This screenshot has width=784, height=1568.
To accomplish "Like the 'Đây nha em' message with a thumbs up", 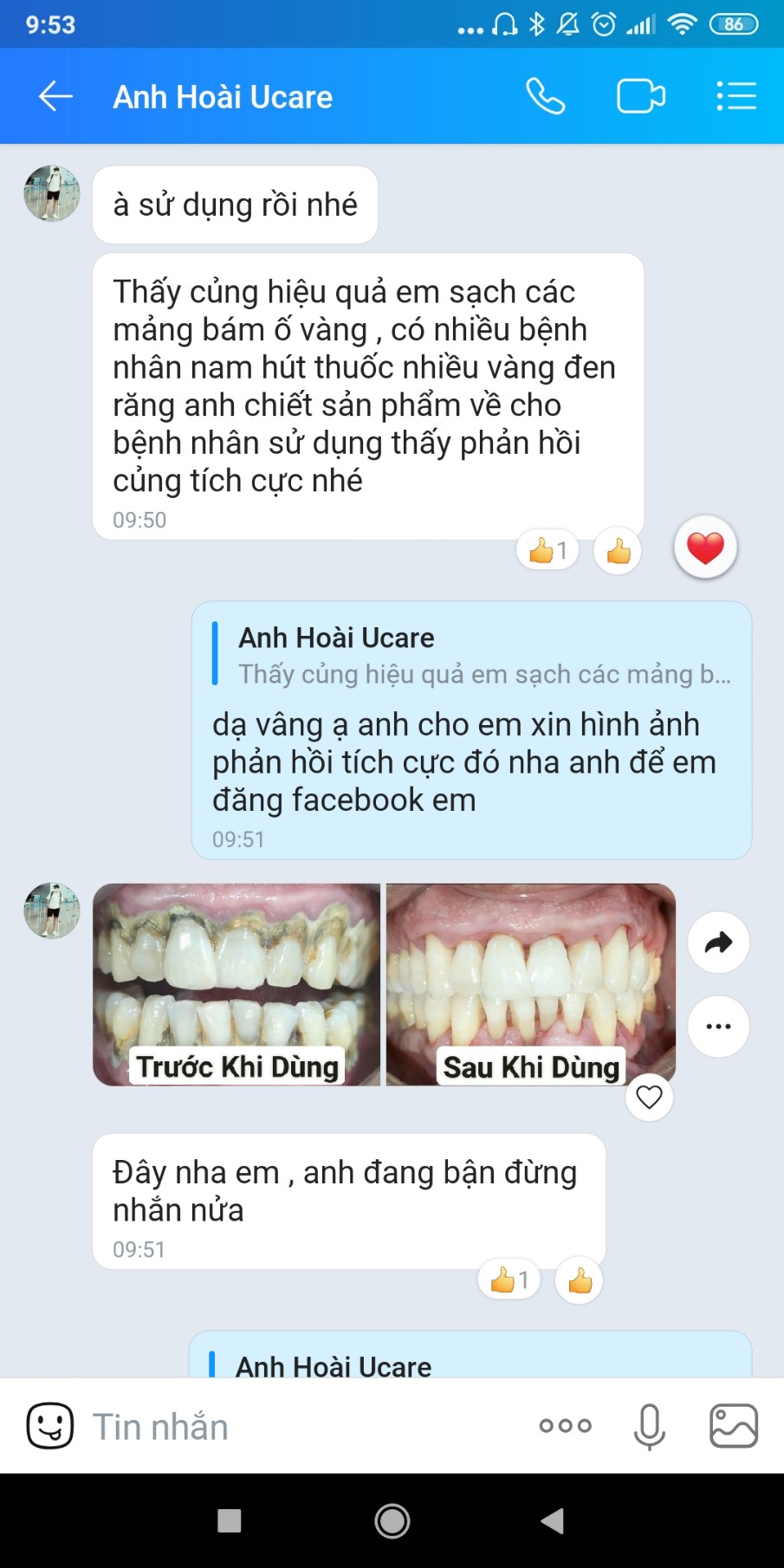I will (580, 1280).
